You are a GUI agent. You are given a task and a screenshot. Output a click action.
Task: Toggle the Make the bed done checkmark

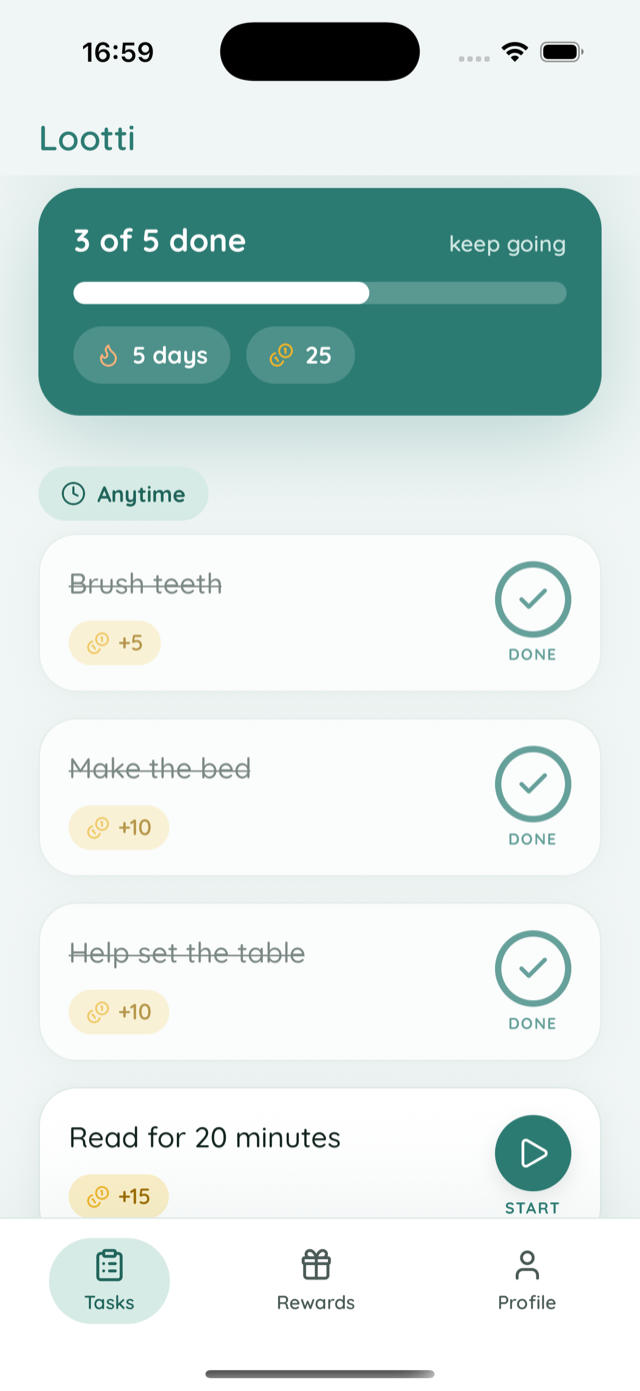tap(533, 784)
